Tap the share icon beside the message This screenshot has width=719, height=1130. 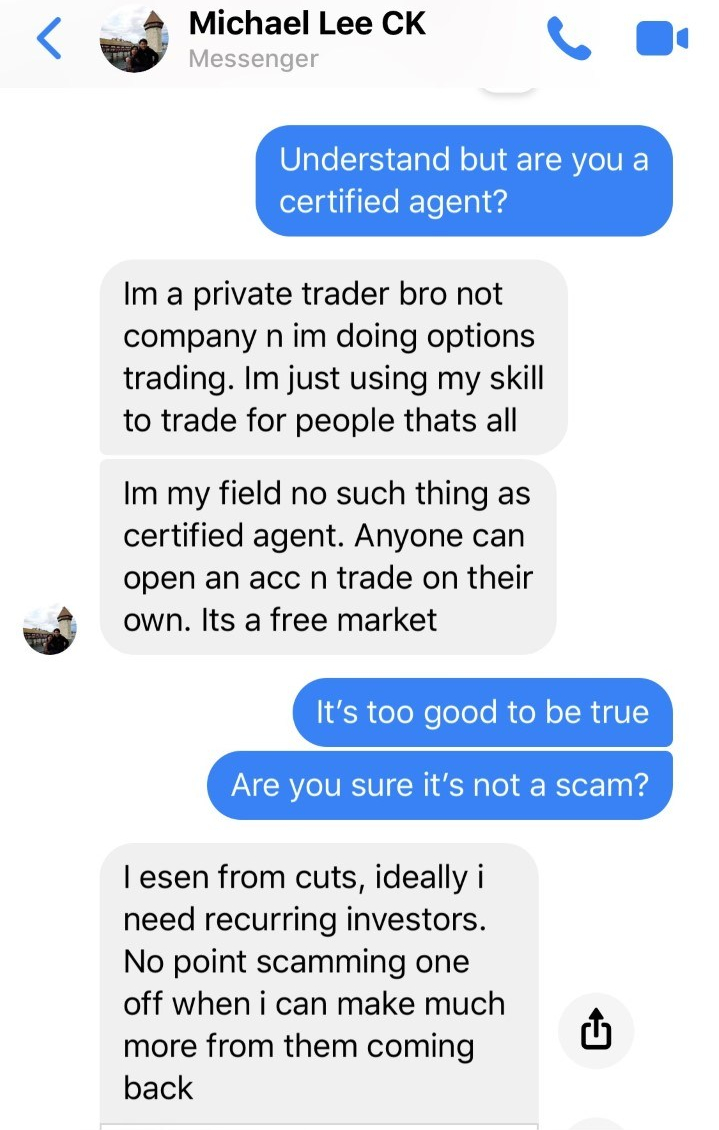pos(595,1029)
